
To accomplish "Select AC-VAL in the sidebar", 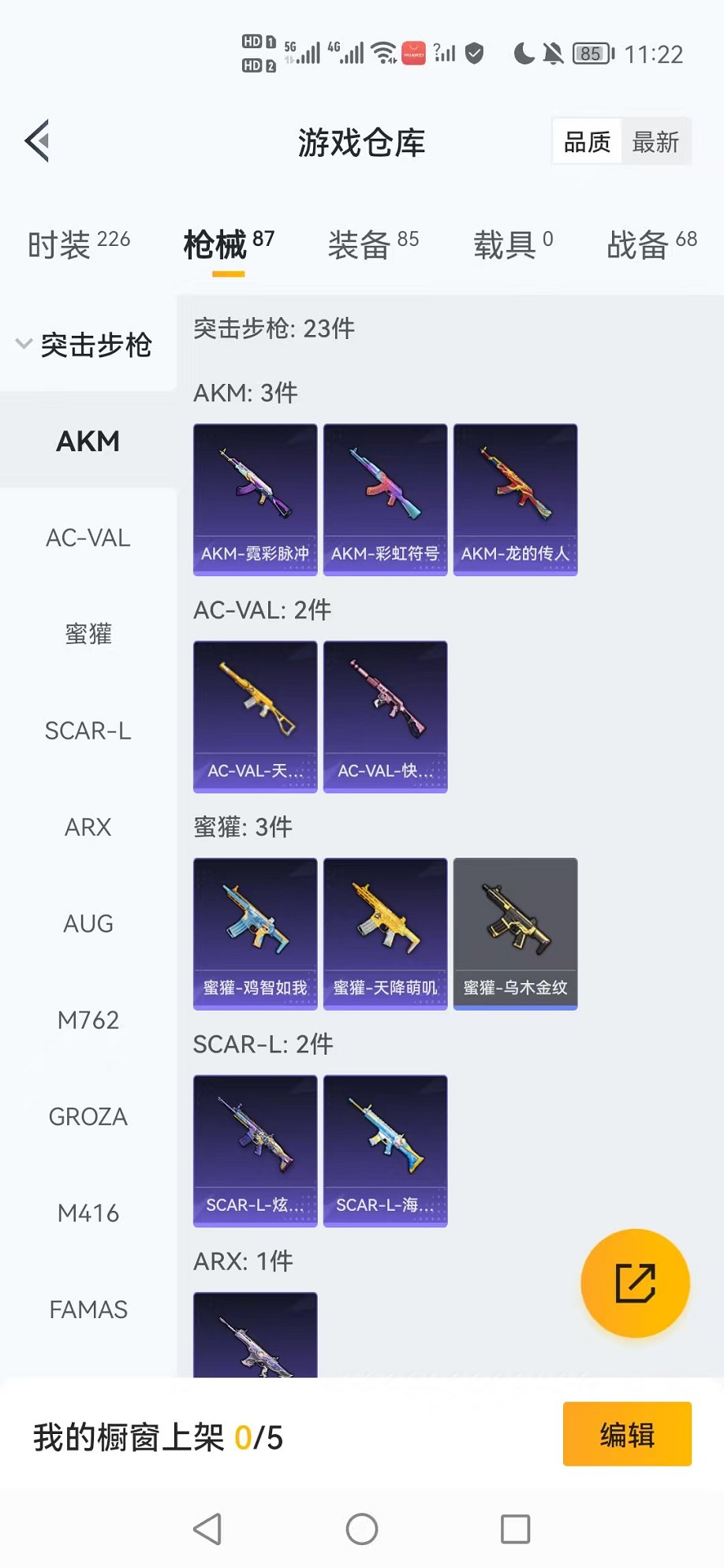I will [88, 538].
